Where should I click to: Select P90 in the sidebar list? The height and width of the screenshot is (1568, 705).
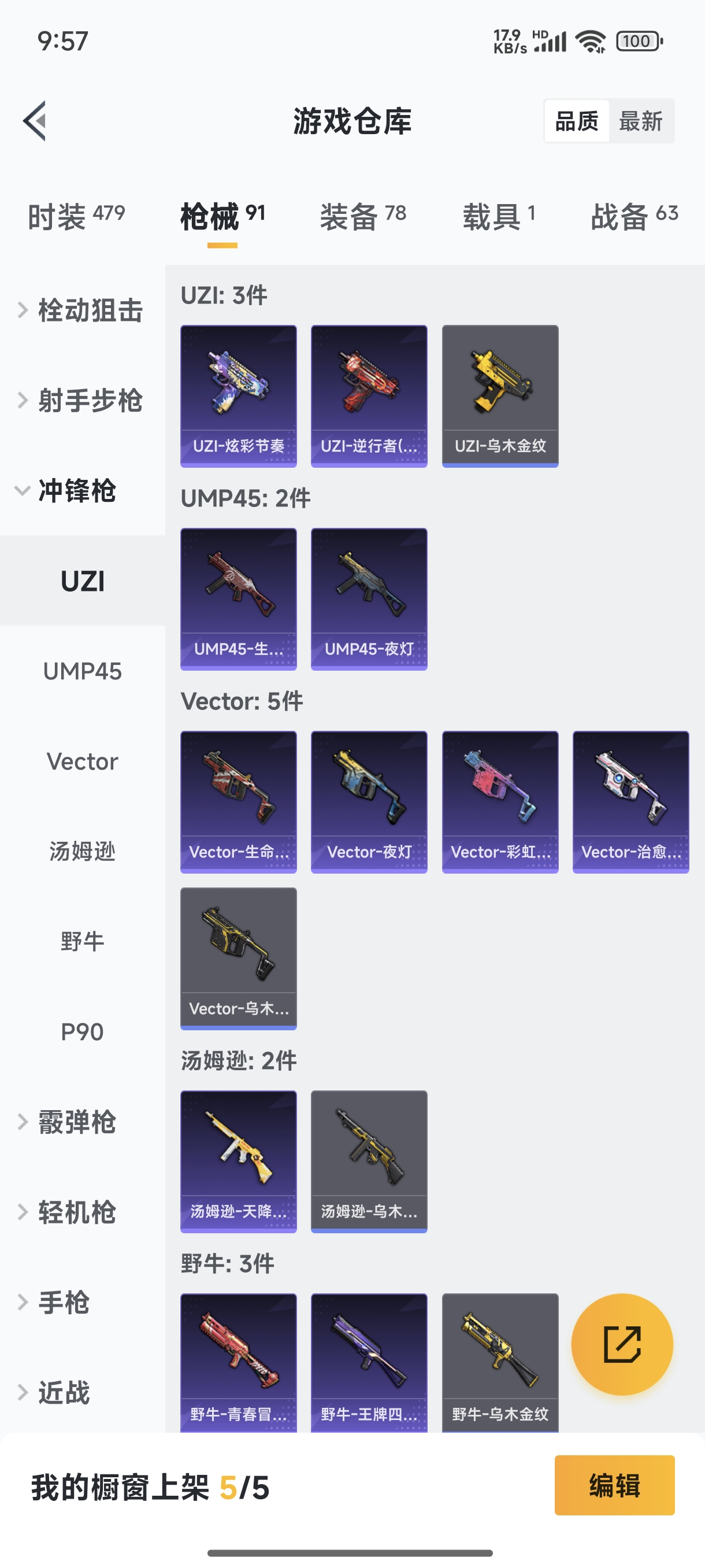(81, 1031)
